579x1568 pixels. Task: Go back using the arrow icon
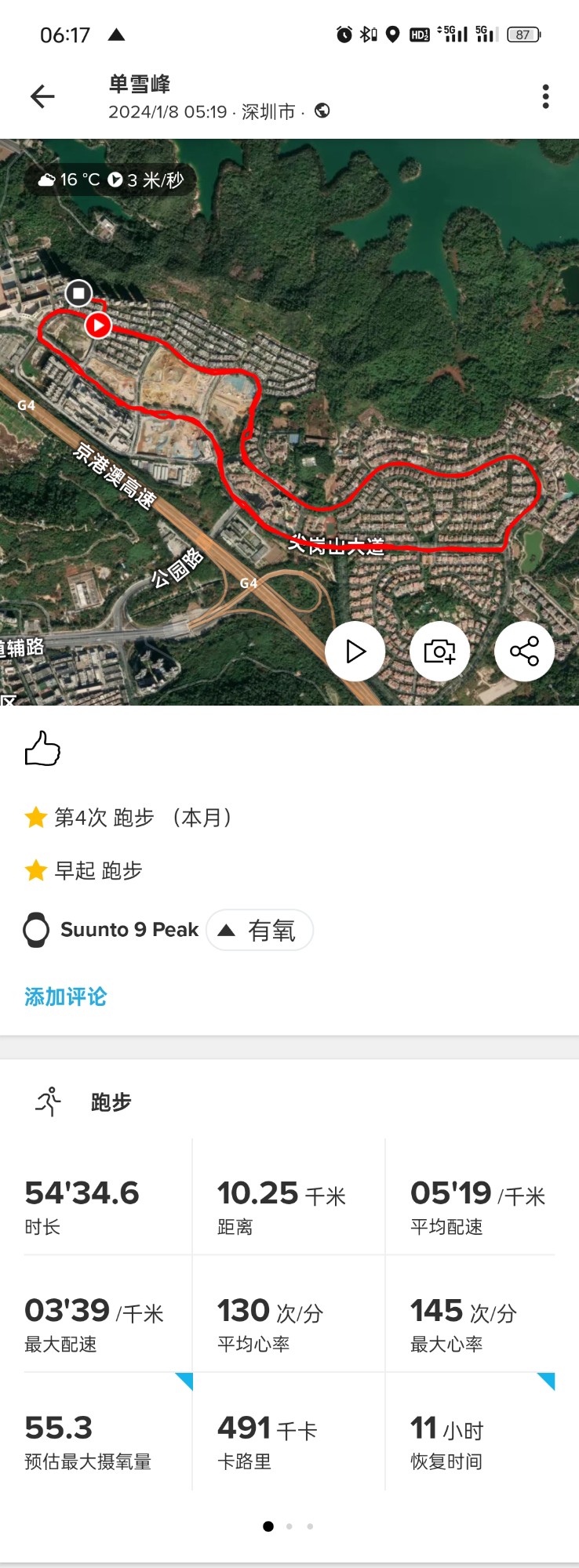42,96
